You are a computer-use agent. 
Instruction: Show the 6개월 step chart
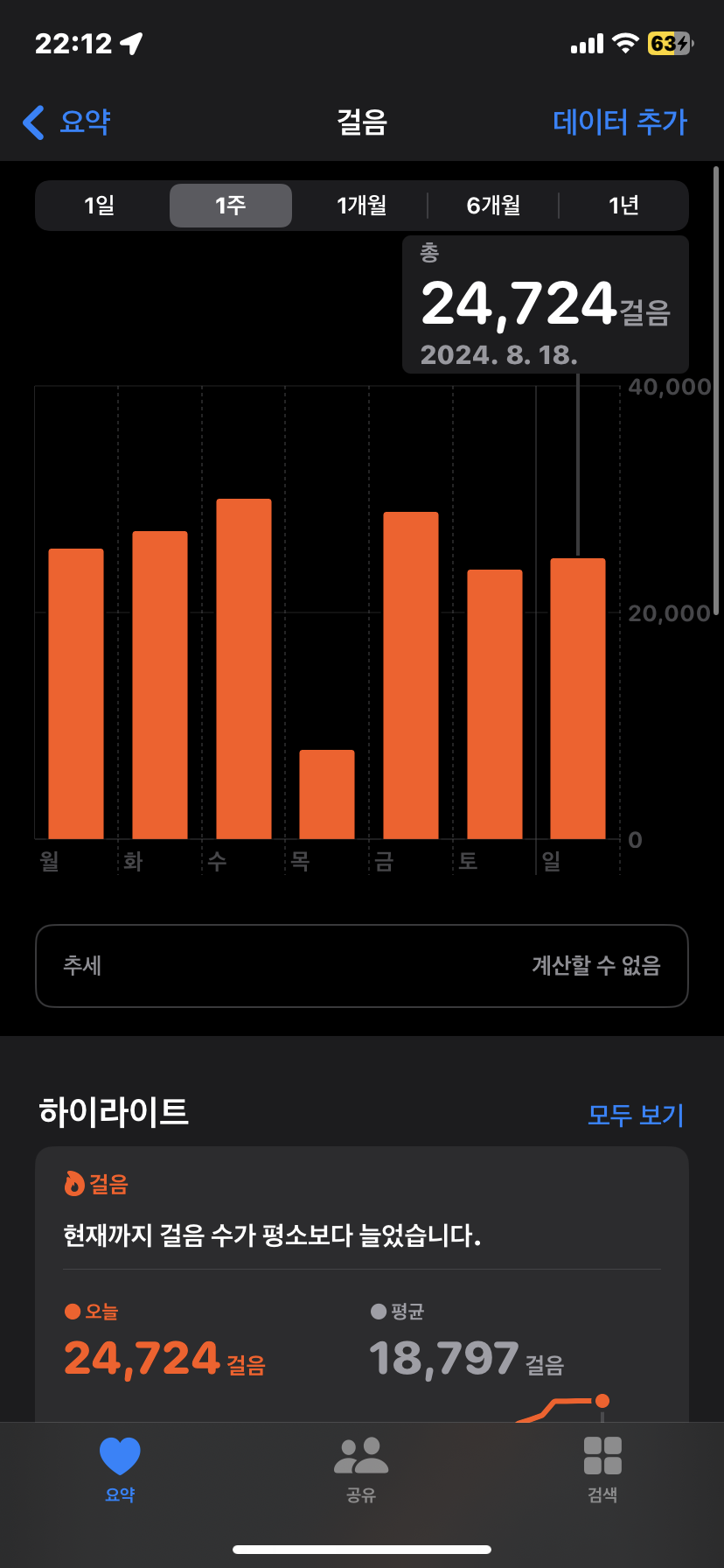(493, 206)
